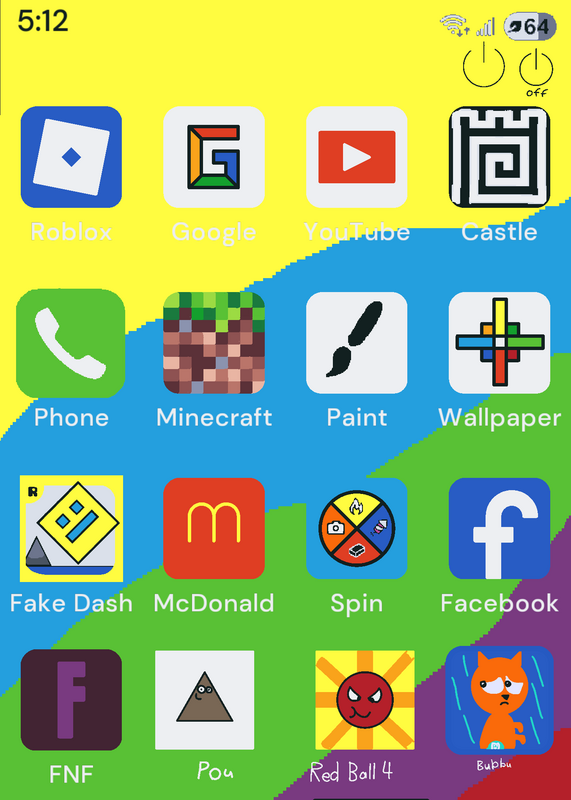This screenshot has height=800, width=571.
Task: Launch Red Ball 4
Action: click(365, 700)
